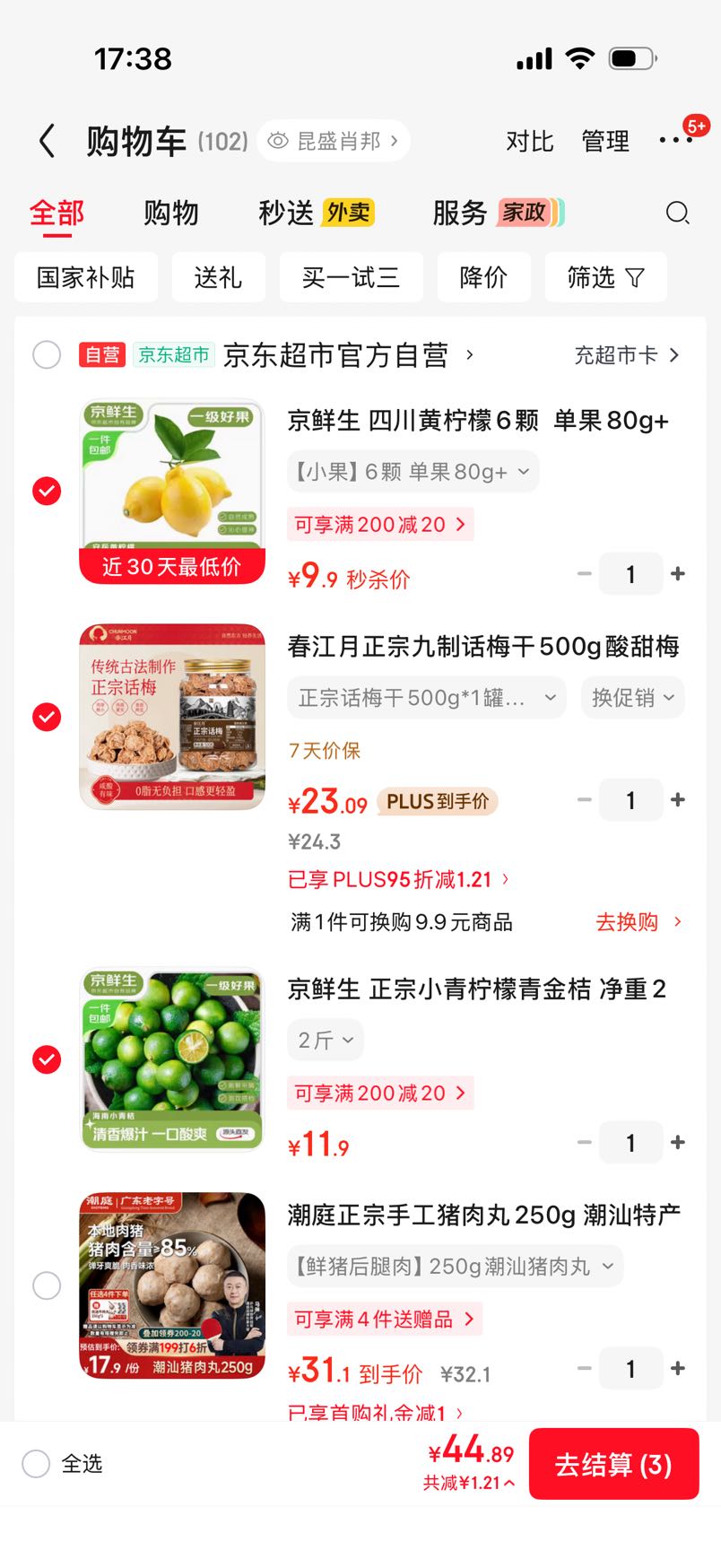
Task: Switch to the 秒送 外卖 tab
Action: click(x=316, y=213)
